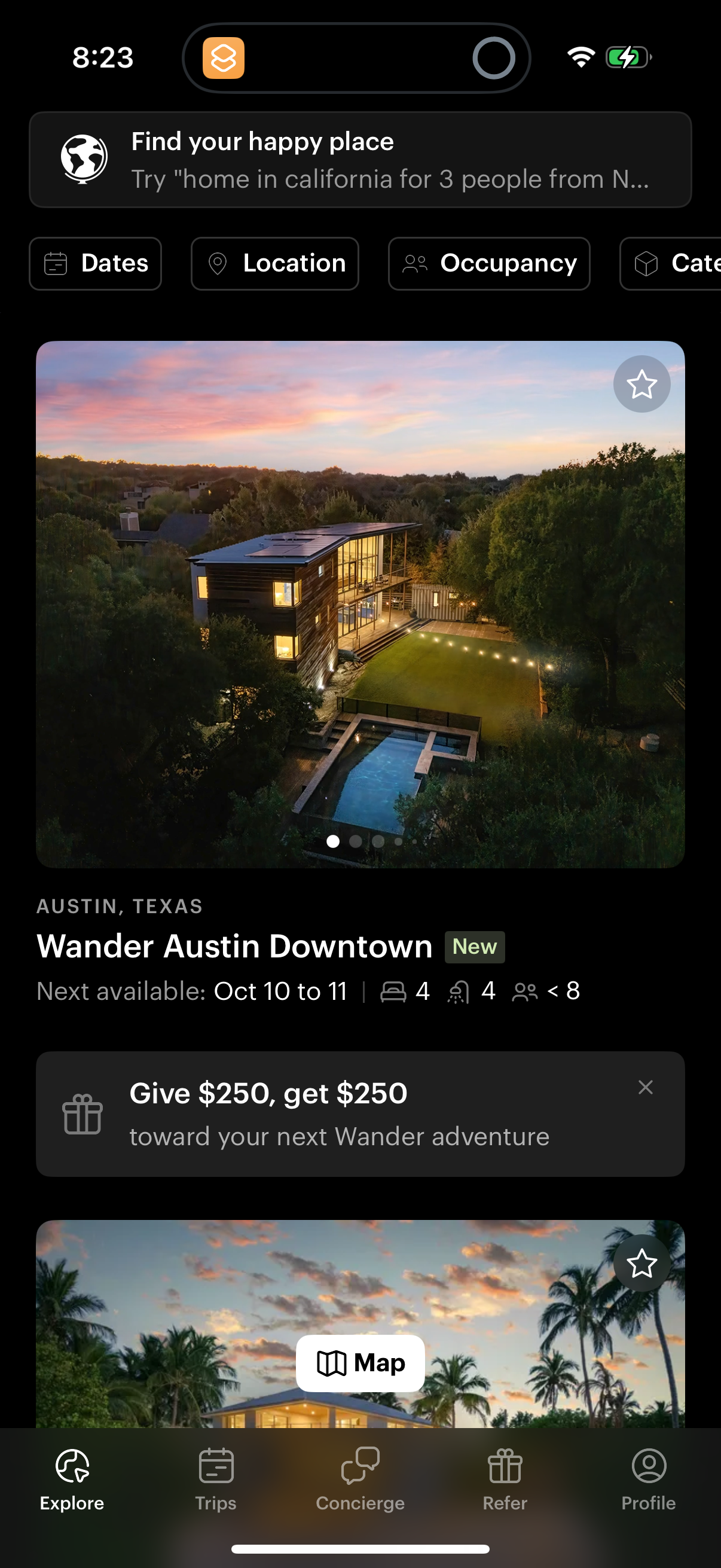Tap the shower icon next to bath count
This screenshot has height=1568, width=721.
[457, 991]
